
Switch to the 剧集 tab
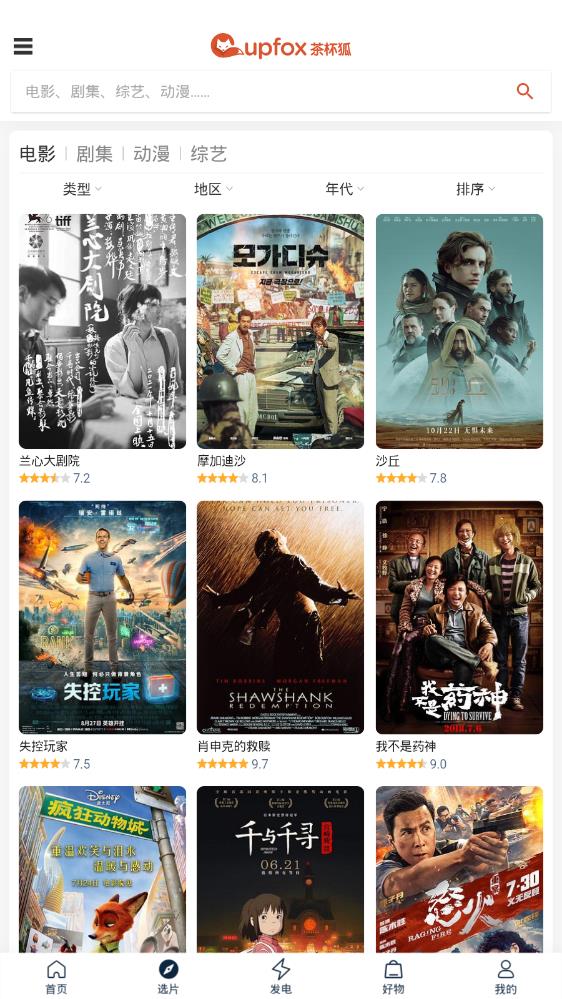(x=94, y=154)
